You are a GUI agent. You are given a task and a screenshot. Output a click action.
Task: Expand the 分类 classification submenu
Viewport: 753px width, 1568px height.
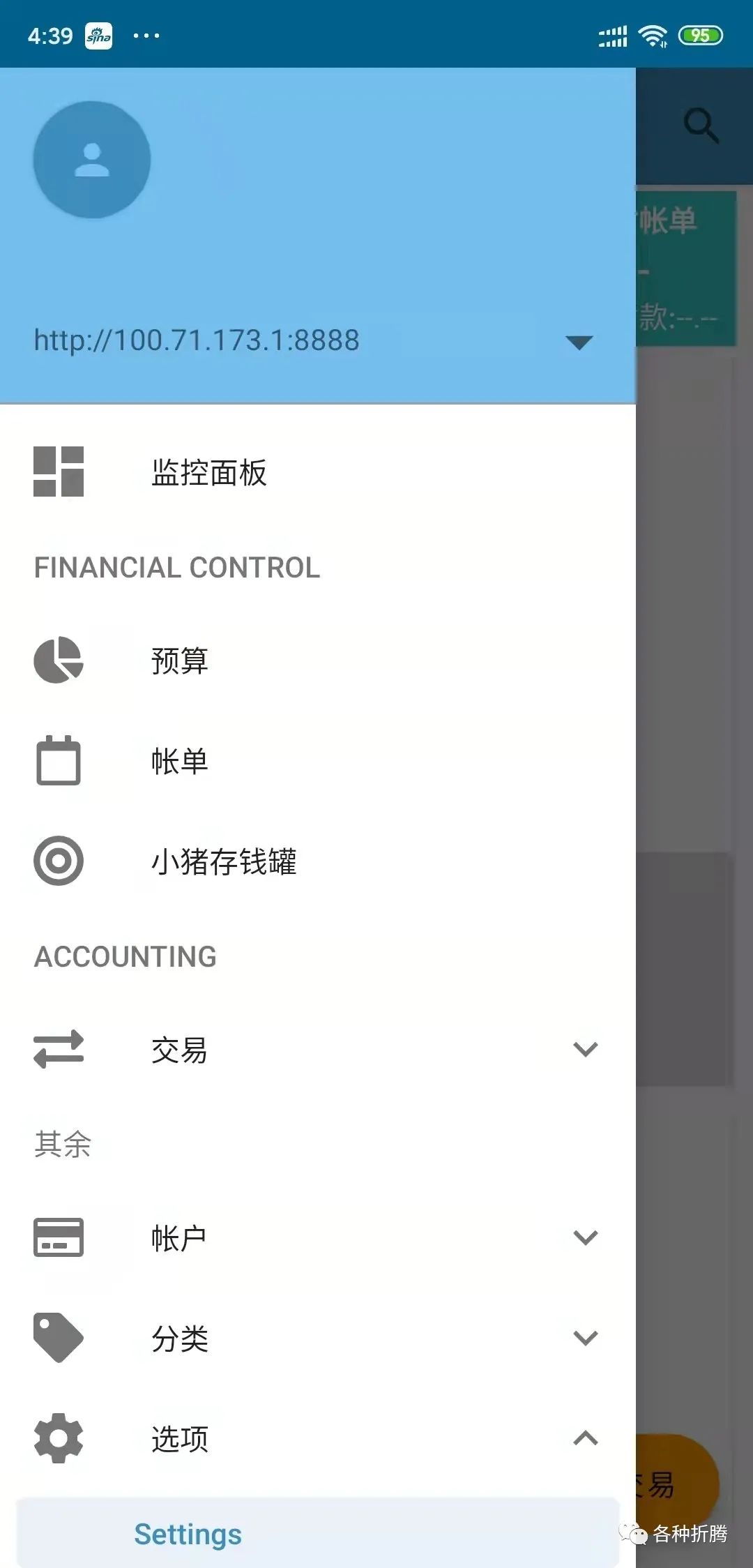[x=318, y=1339]
